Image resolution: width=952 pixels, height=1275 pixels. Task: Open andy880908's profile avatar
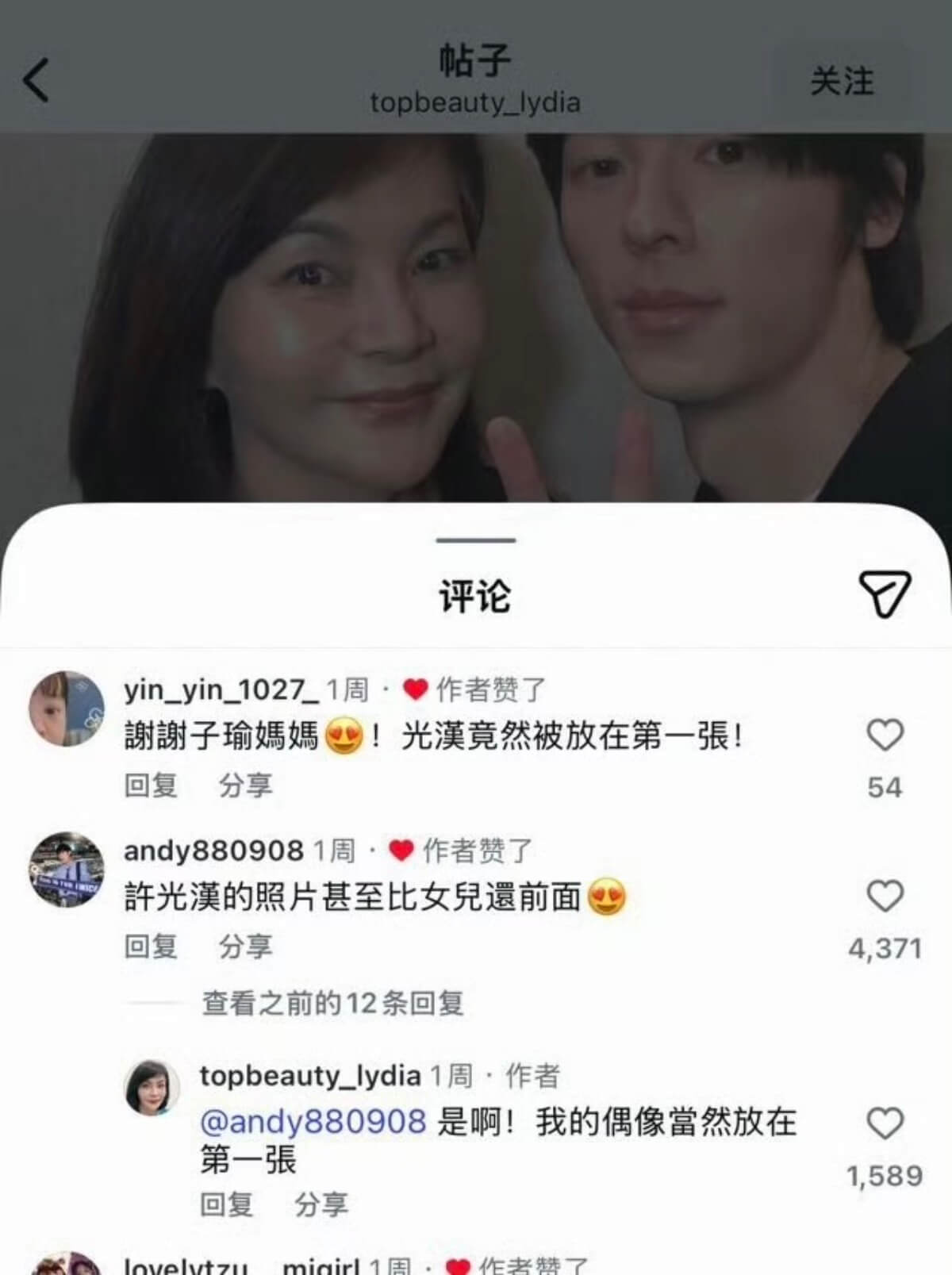[x=67, y=870]
